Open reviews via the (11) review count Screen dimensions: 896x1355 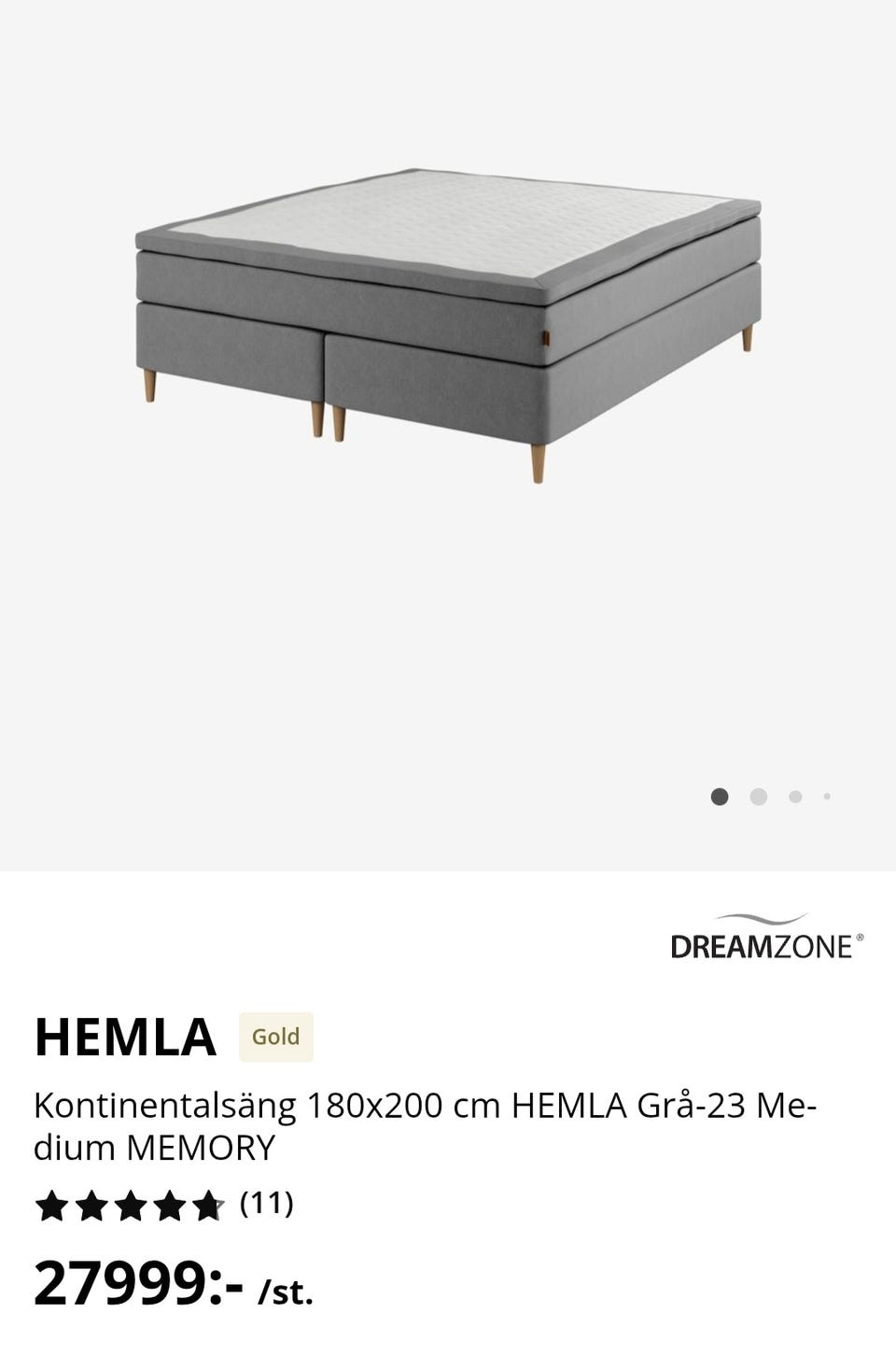(267, 1205)
